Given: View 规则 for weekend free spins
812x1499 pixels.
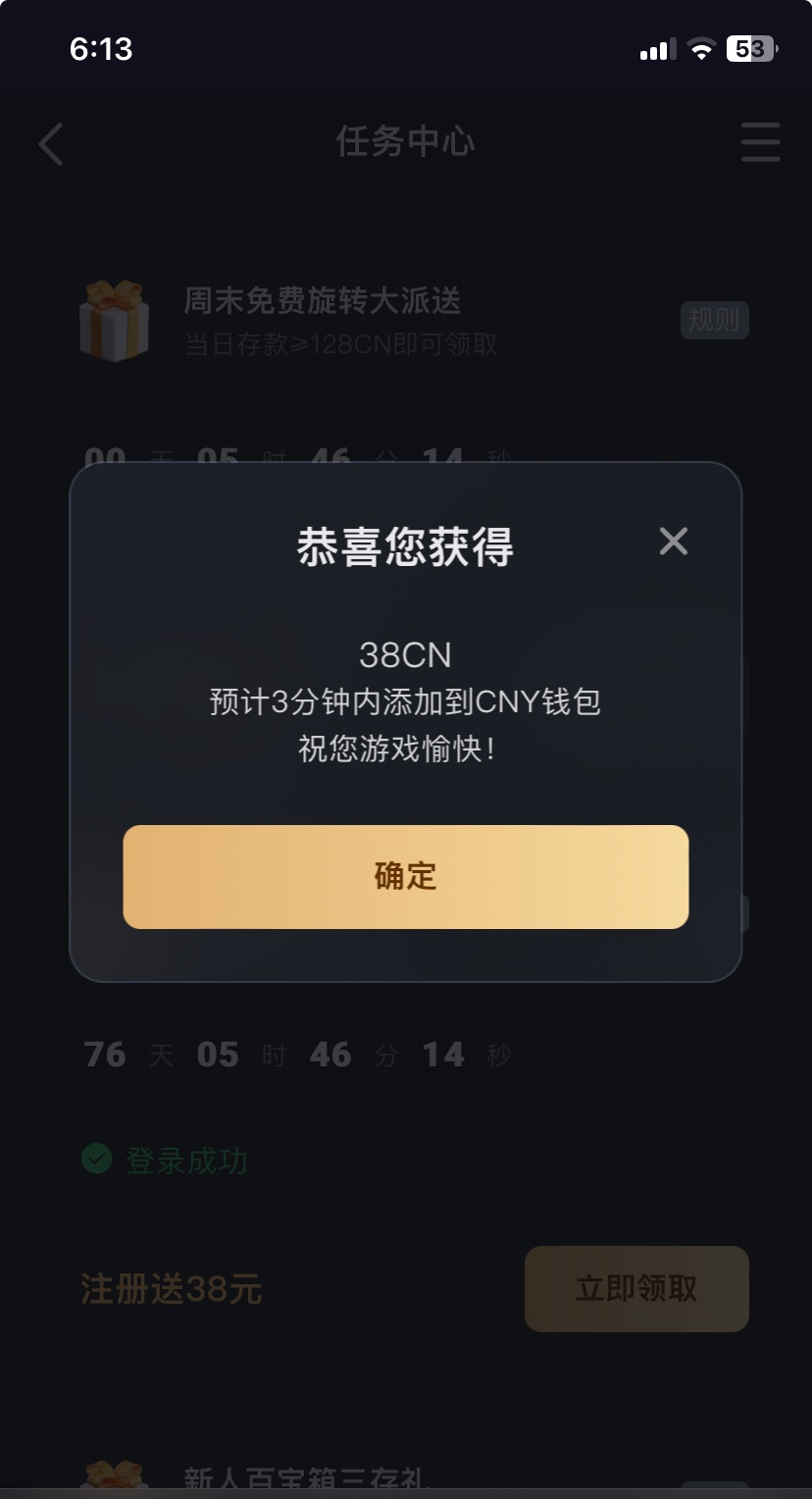Looking at the screenshot, I should 714,320.
